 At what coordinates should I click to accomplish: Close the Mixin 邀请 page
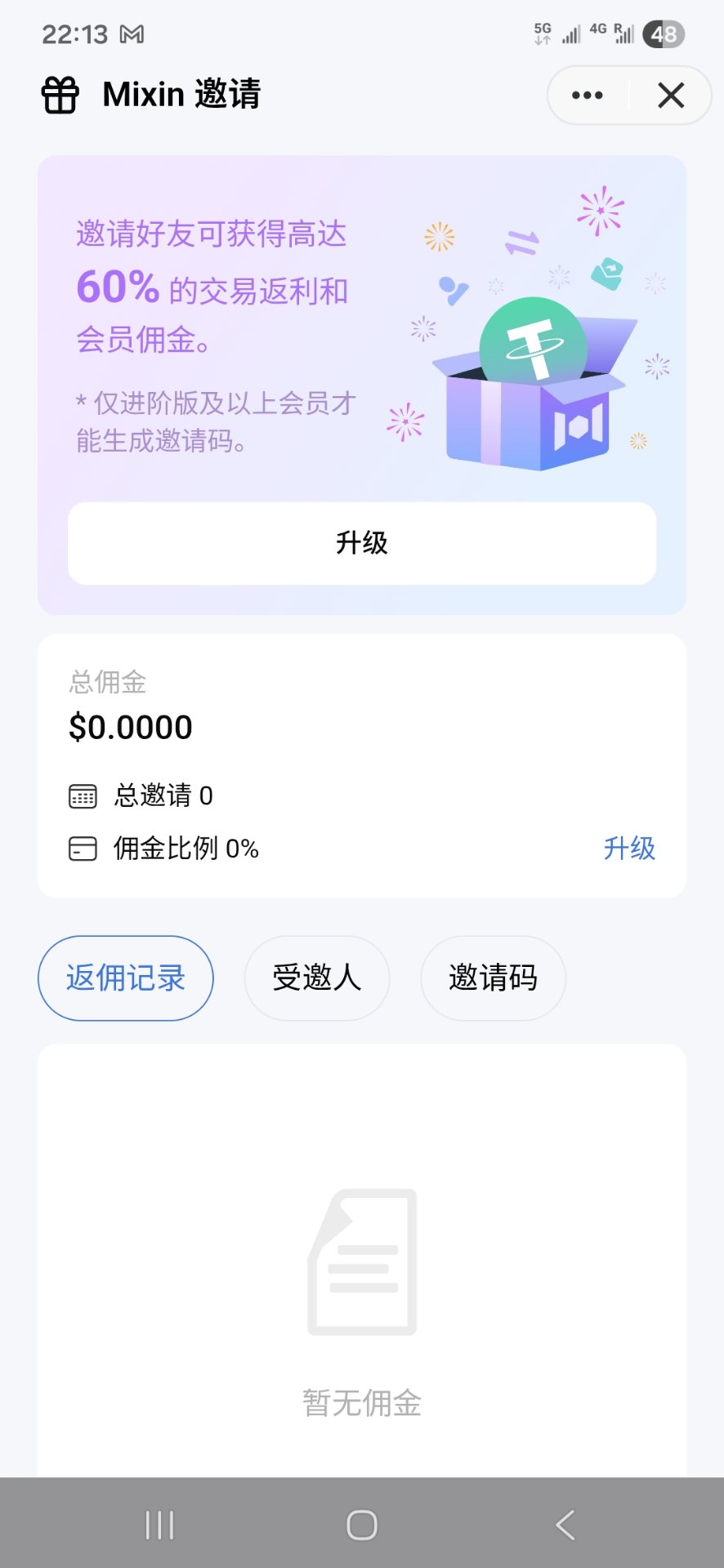click(671, 96)
